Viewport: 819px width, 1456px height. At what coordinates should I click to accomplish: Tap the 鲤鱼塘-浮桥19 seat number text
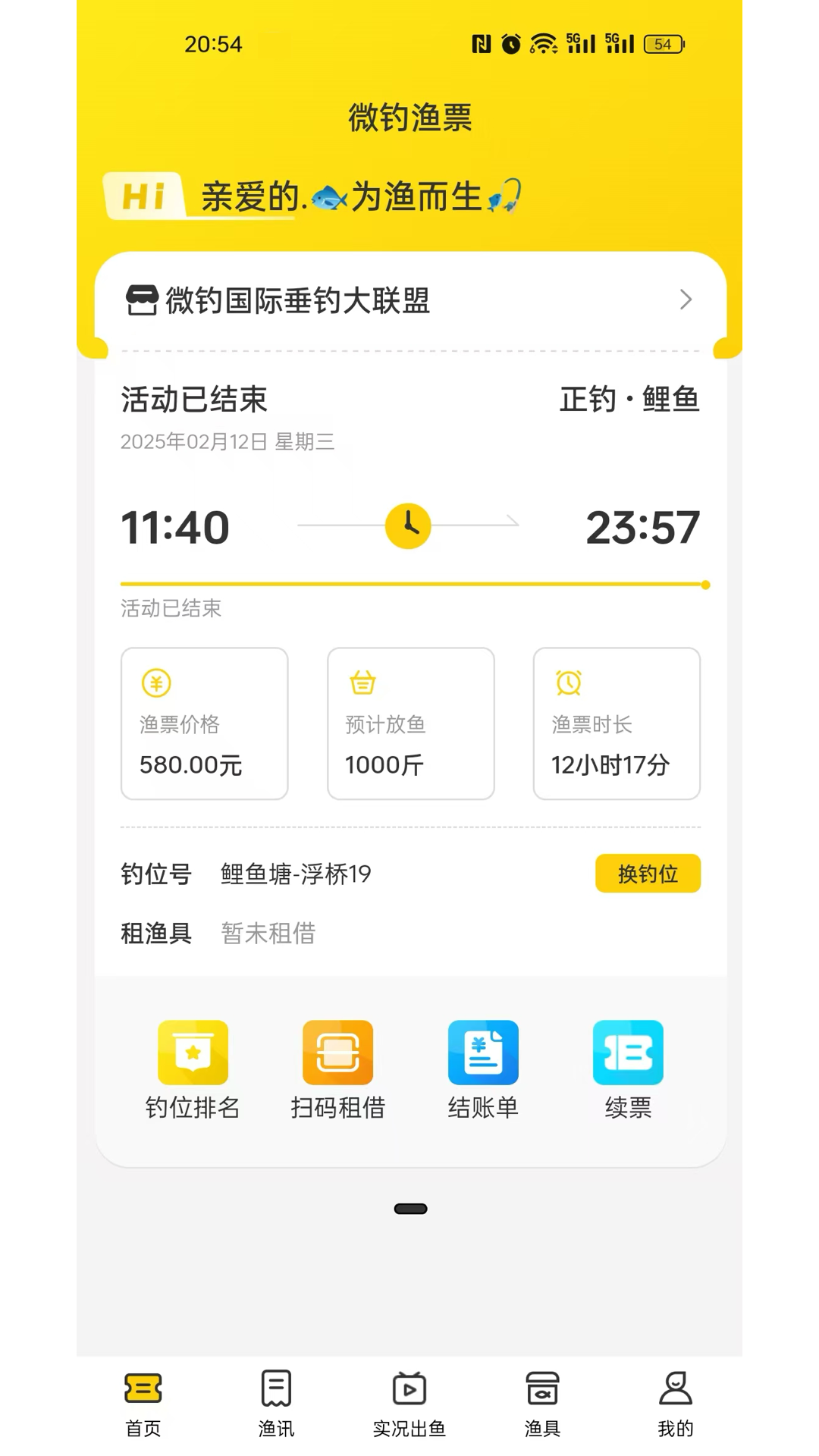coord(294,874)
